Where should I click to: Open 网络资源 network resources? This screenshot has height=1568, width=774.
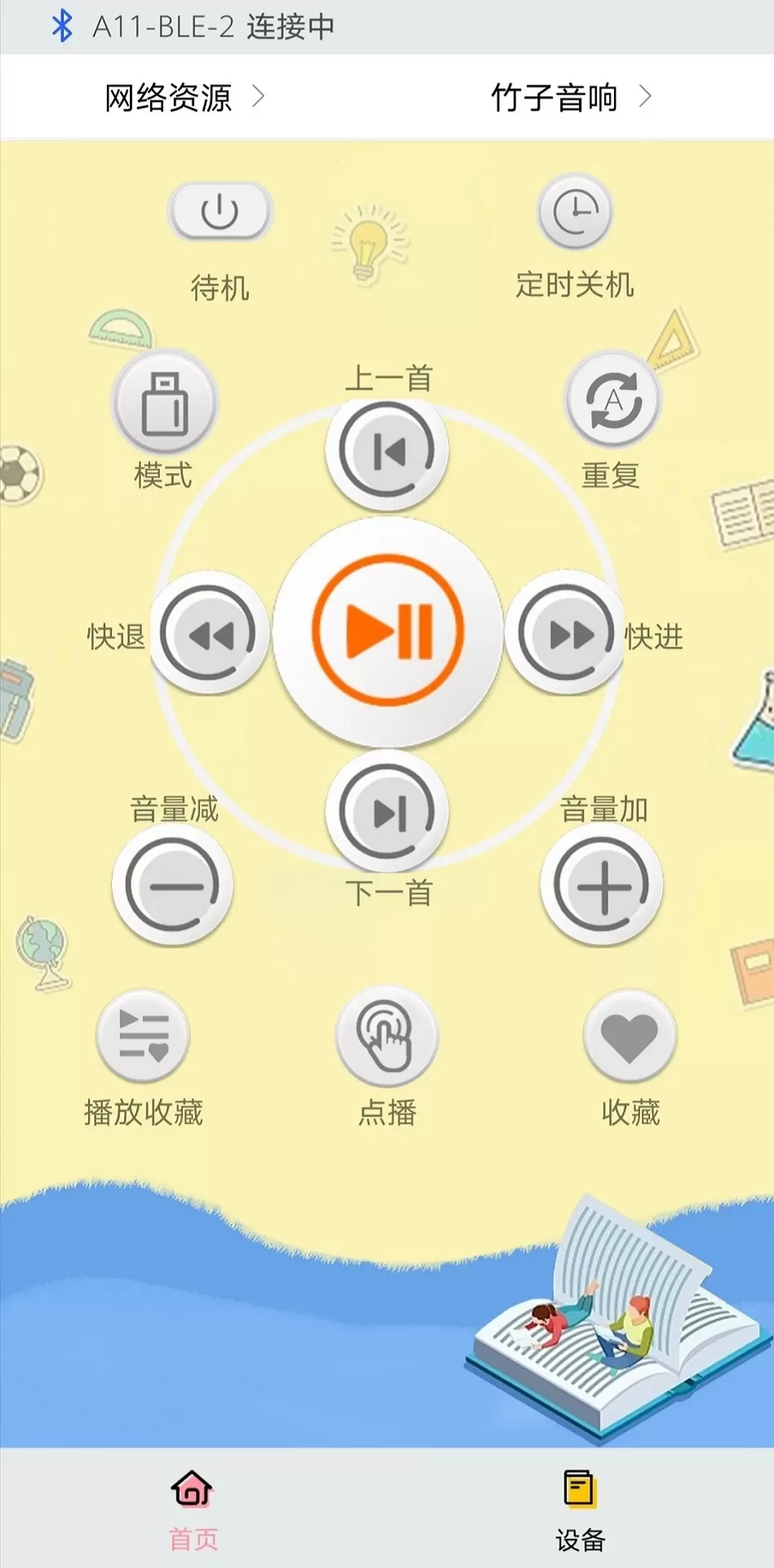[185, 97]
